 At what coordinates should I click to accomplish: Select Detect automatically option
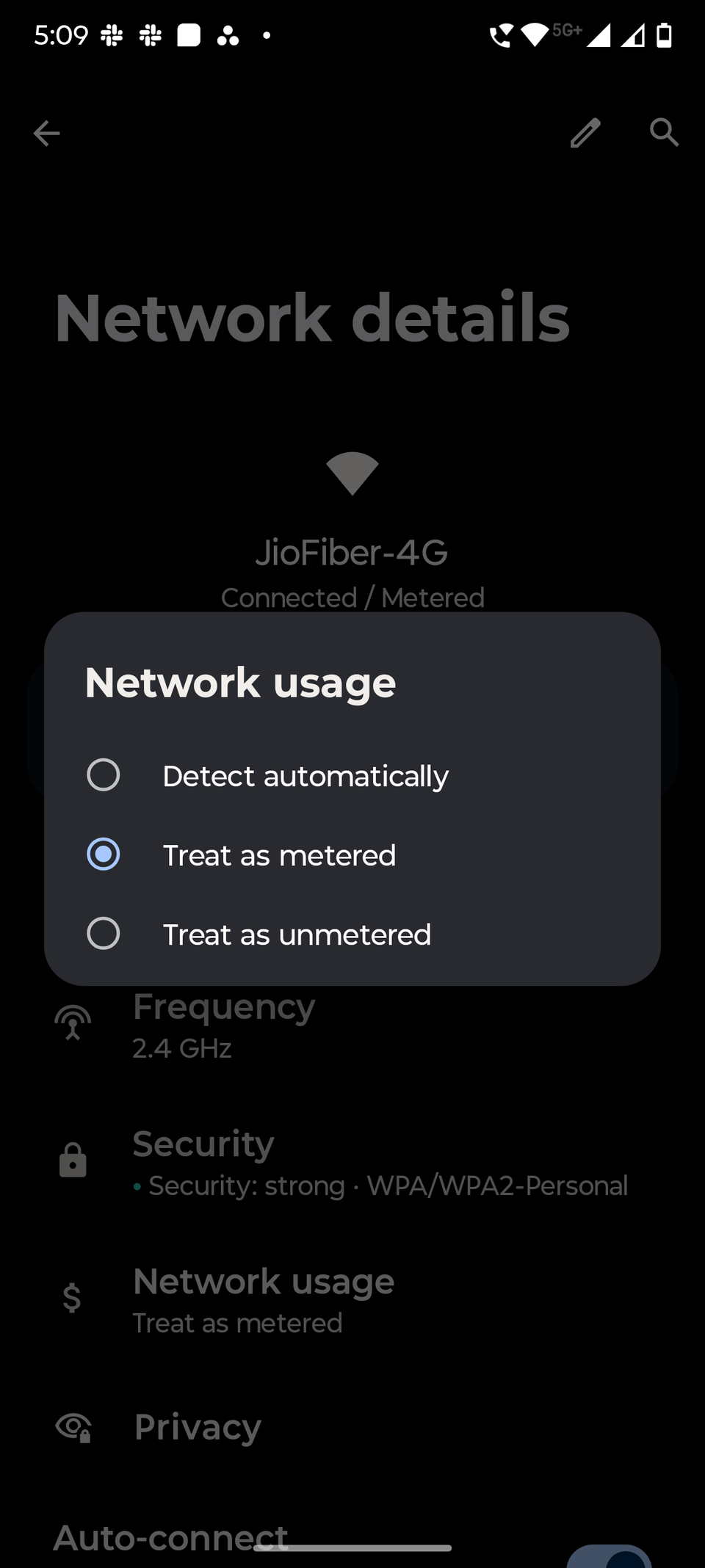coord(104,775)
